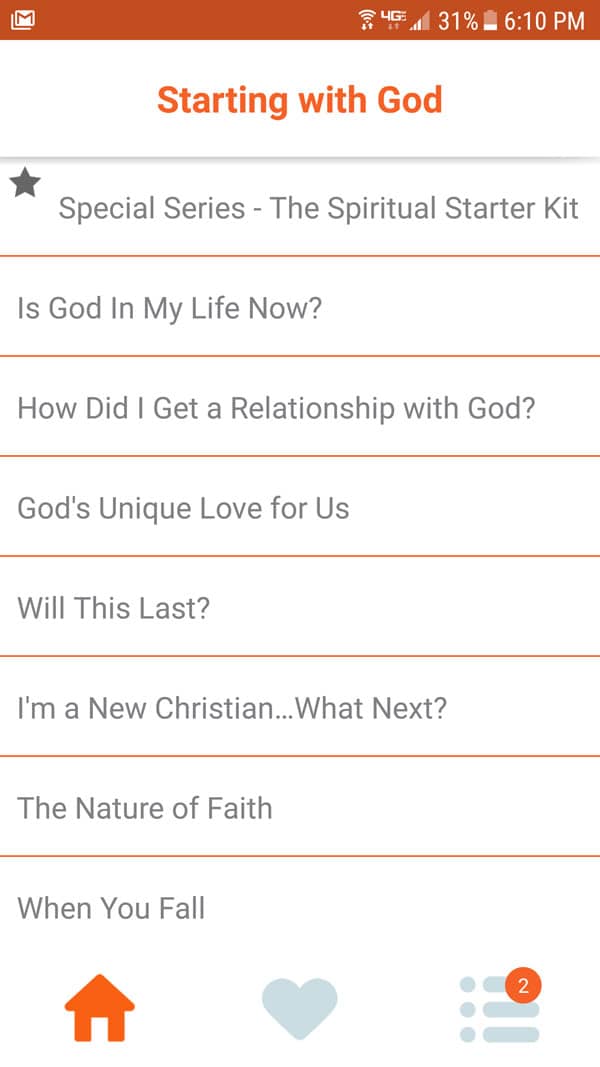Open "How Did I Get a Relationship with God?"
Image resolution: width=600 pixels, height=1067 pixels.
pyautogui.click(x=300, y=407)
